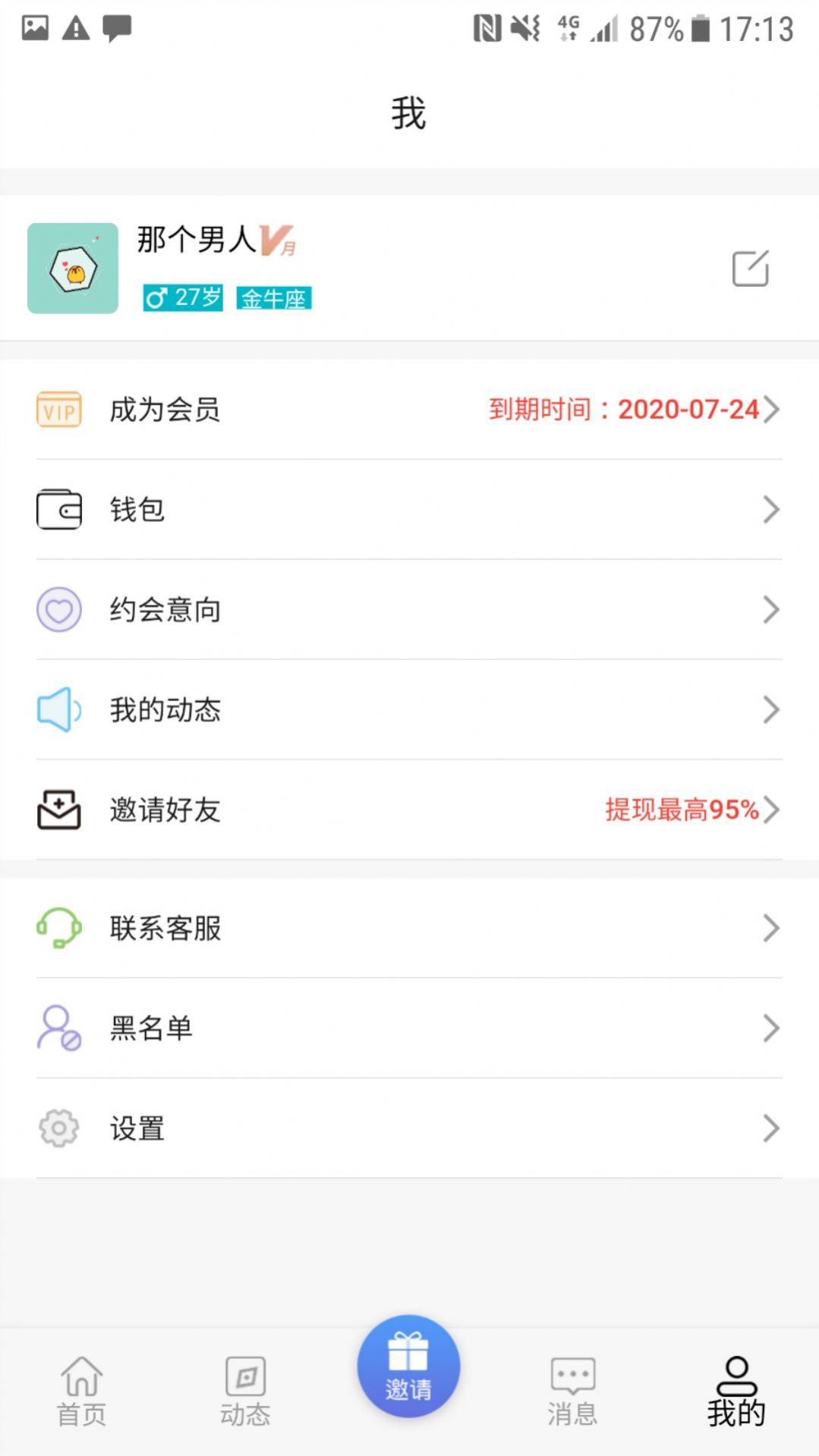The image size is (819, 1456).
Task: Click the envelope icon for 邀请好友
Action: (59, 810)
